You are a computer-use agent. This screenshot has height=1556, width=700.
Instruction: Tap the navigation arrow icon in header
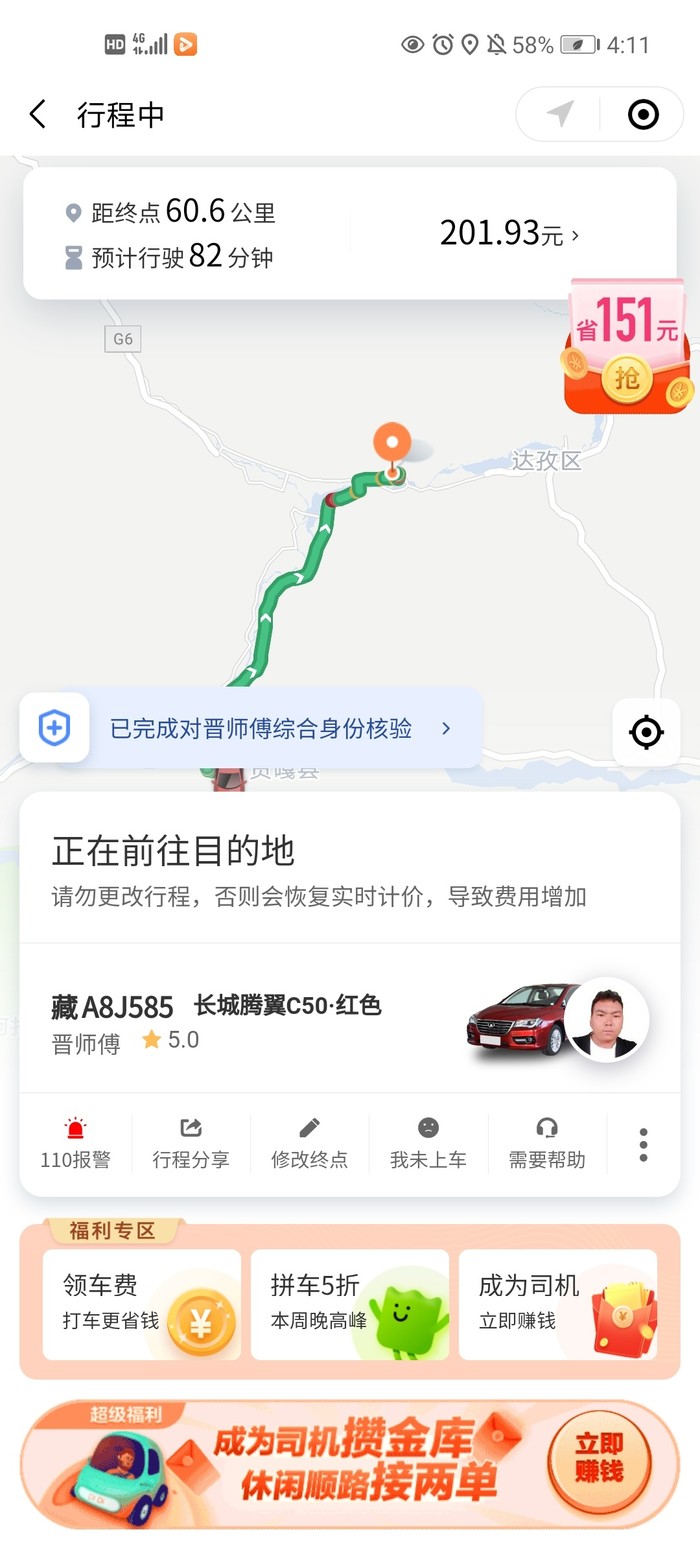(561, 115)
